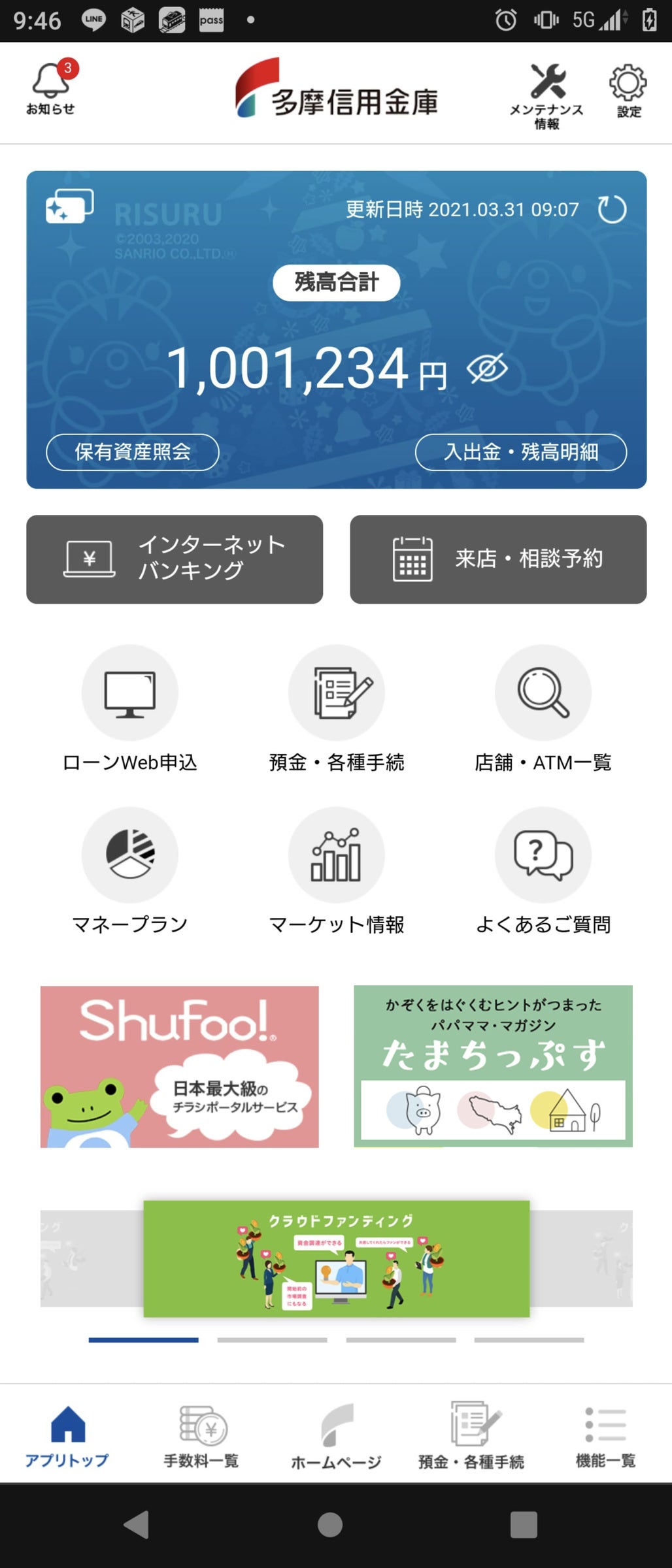Open the Shufoo! banner
Image resolution: width=672 pixels, height=1568 pixels.
tap(180, 1066)
